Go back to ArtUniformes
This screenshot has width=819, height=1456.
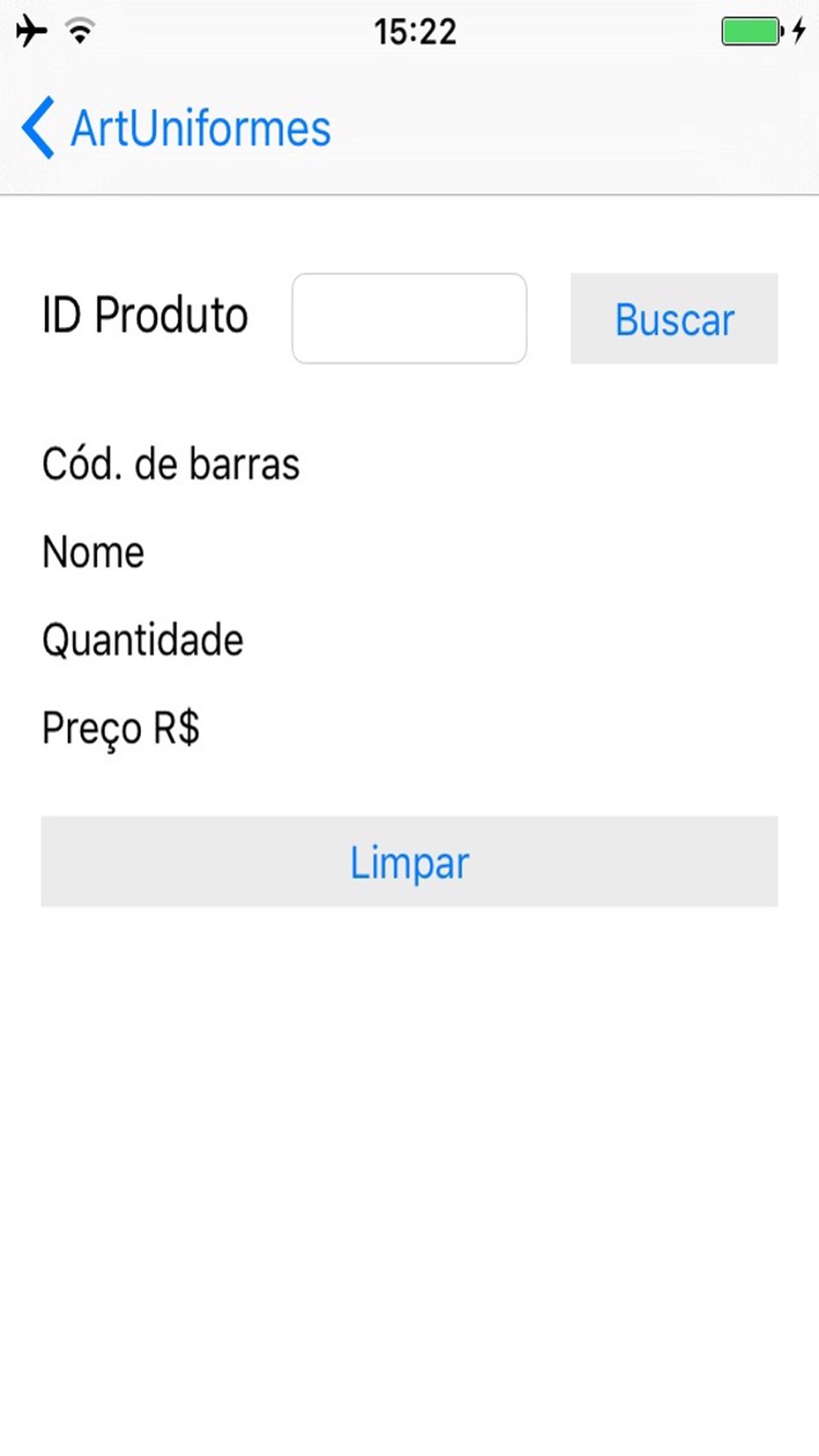[176, 128]
